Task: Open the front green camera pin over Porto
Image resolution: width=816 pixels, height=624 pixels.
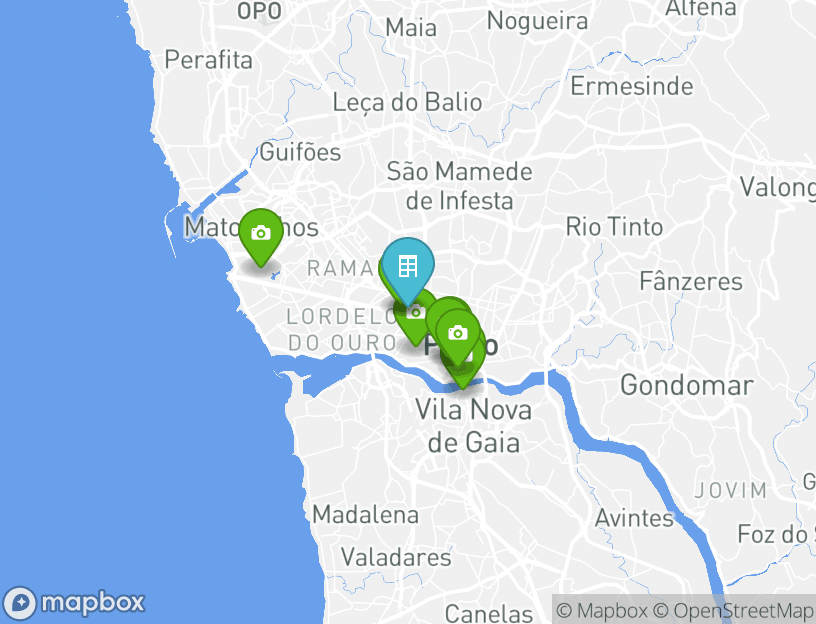Action: tap(458, 334)
